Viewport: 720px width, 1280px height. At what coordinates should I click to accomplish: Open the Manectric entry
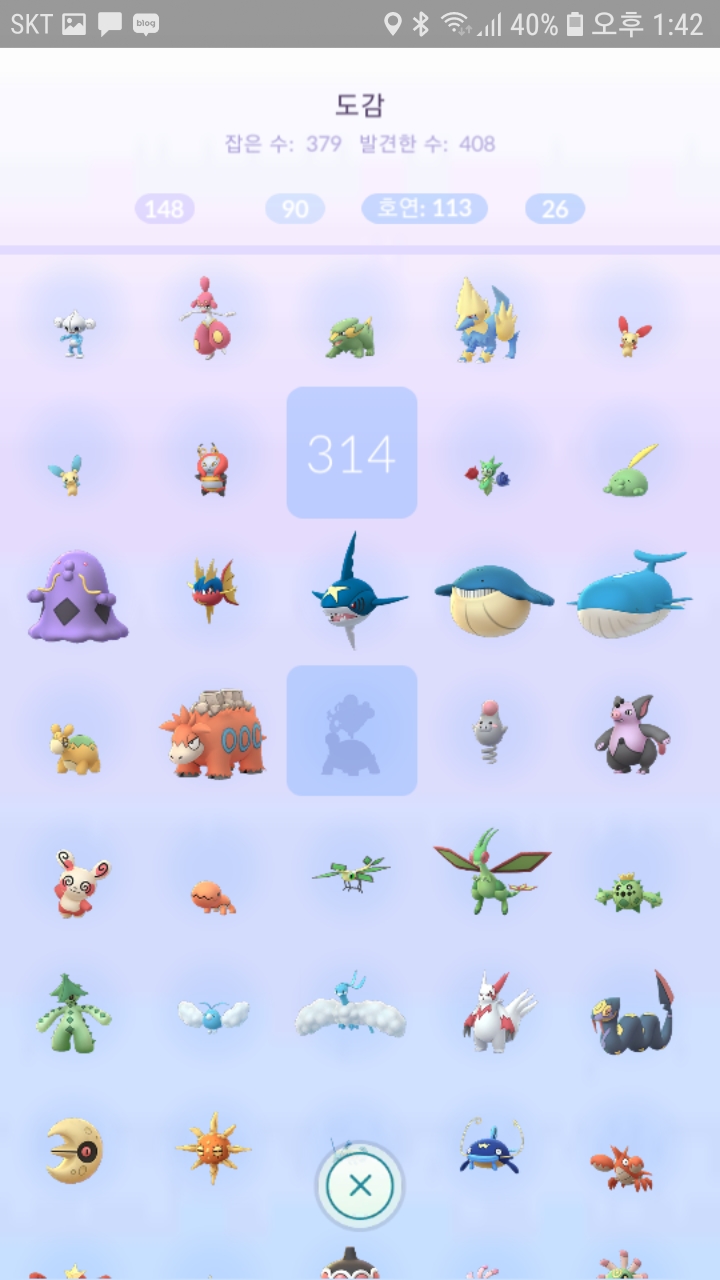click(x=487, y=320)
